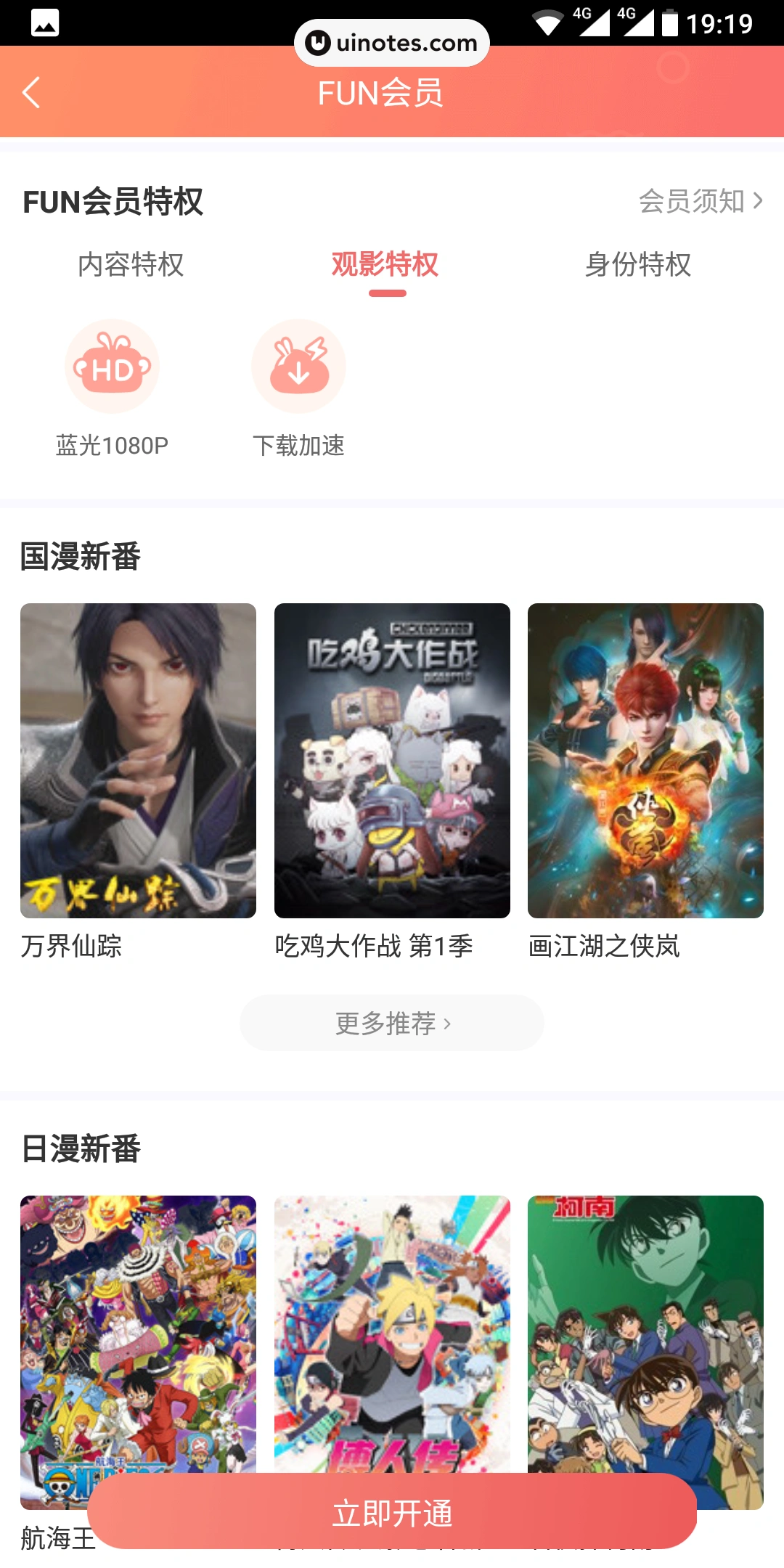Open the uinotes.com pill at screen top

point(392,42)
